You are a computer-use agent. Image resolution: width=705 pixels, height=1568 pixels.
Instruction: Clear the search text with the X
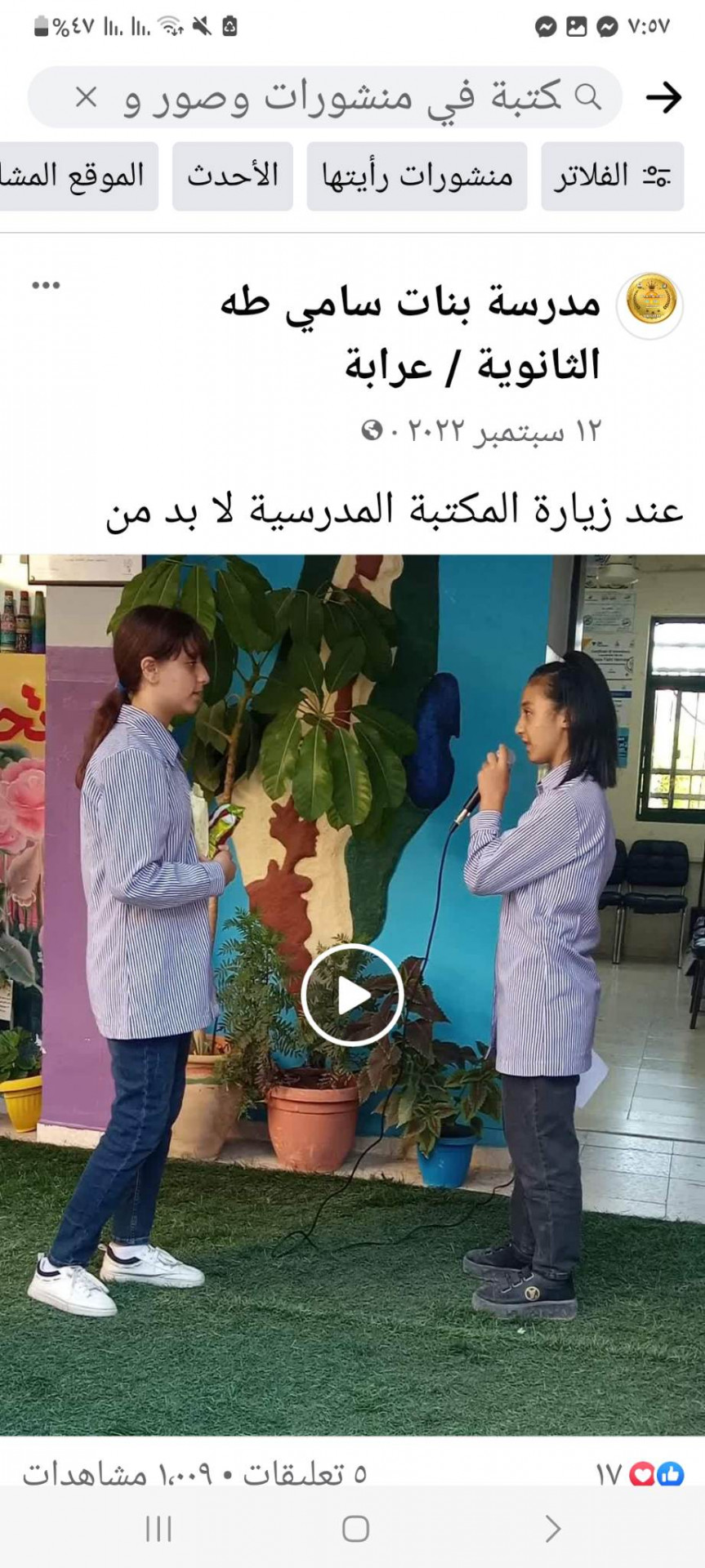coord(86,98)
